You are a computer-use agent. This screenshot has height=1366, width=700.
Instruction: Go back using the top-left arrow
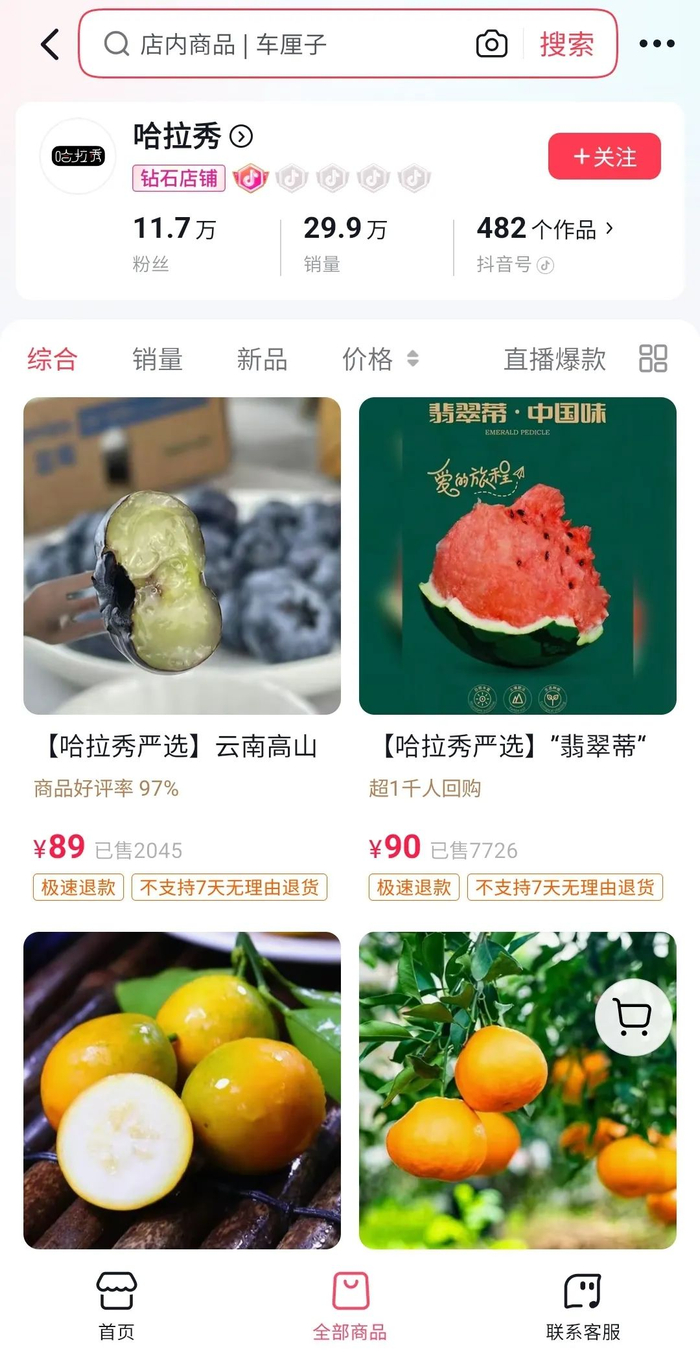50,44
